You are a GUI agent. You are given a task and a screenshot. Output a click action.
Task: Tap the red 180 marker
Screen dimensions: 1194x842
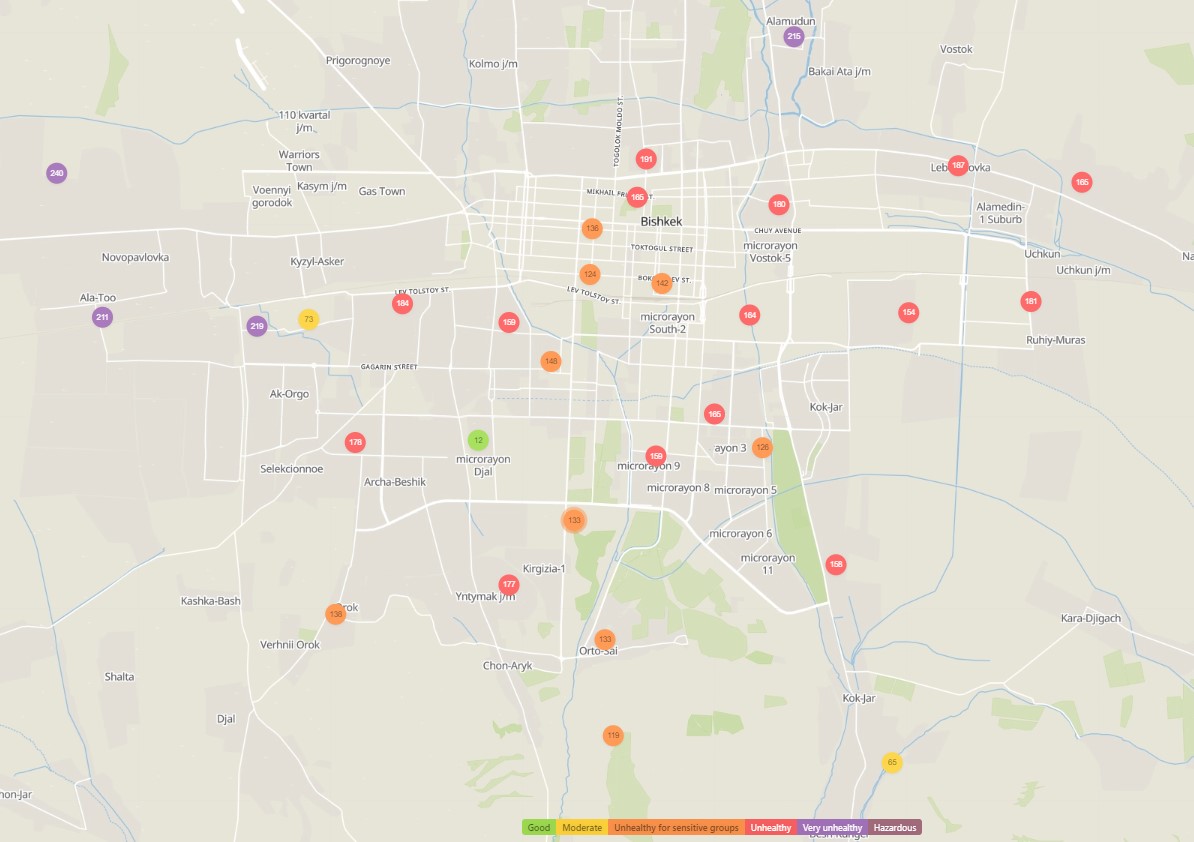(779, 205)
